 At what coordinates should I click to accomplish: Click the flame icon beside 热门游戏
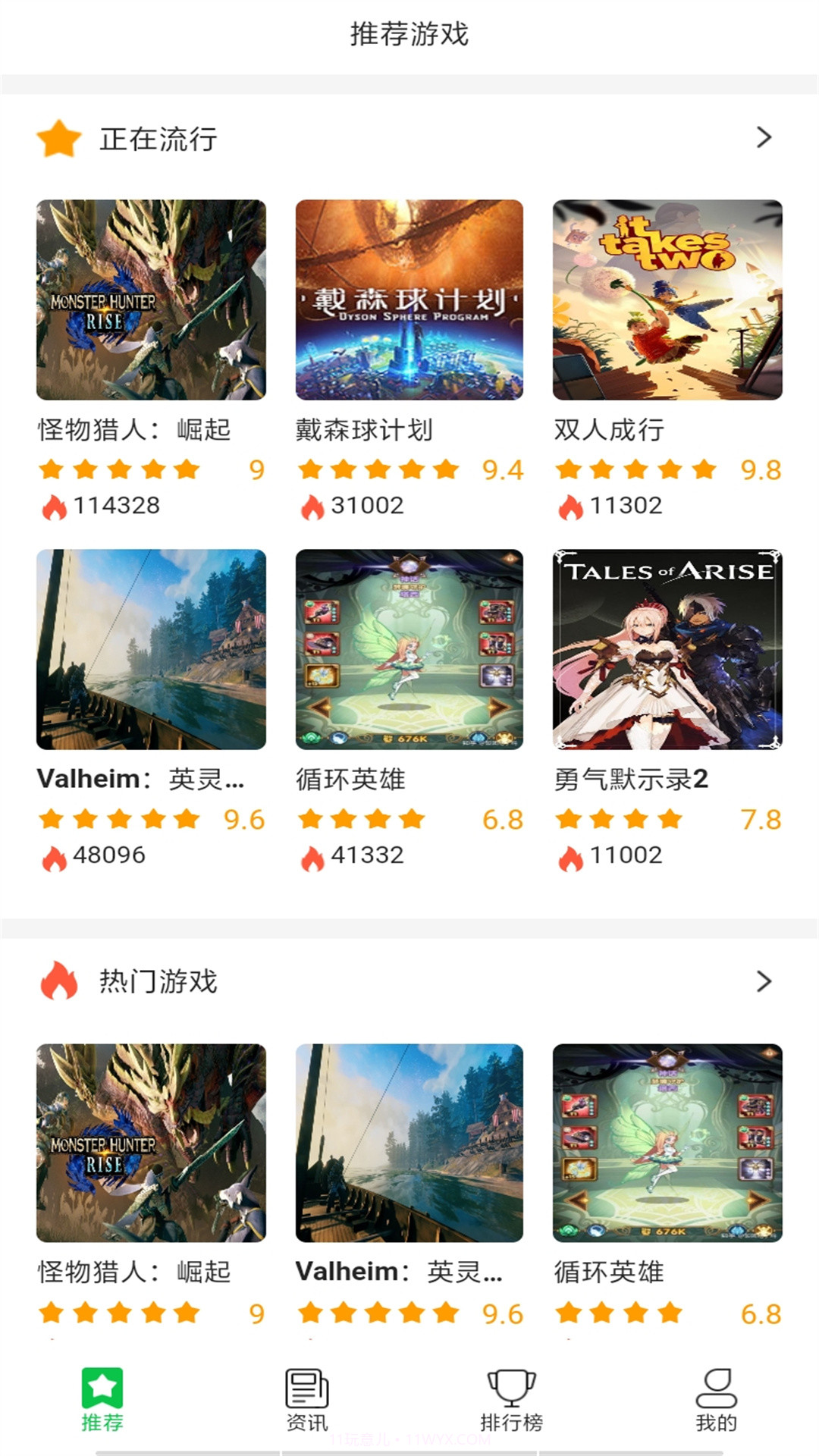tap(58, 981)
